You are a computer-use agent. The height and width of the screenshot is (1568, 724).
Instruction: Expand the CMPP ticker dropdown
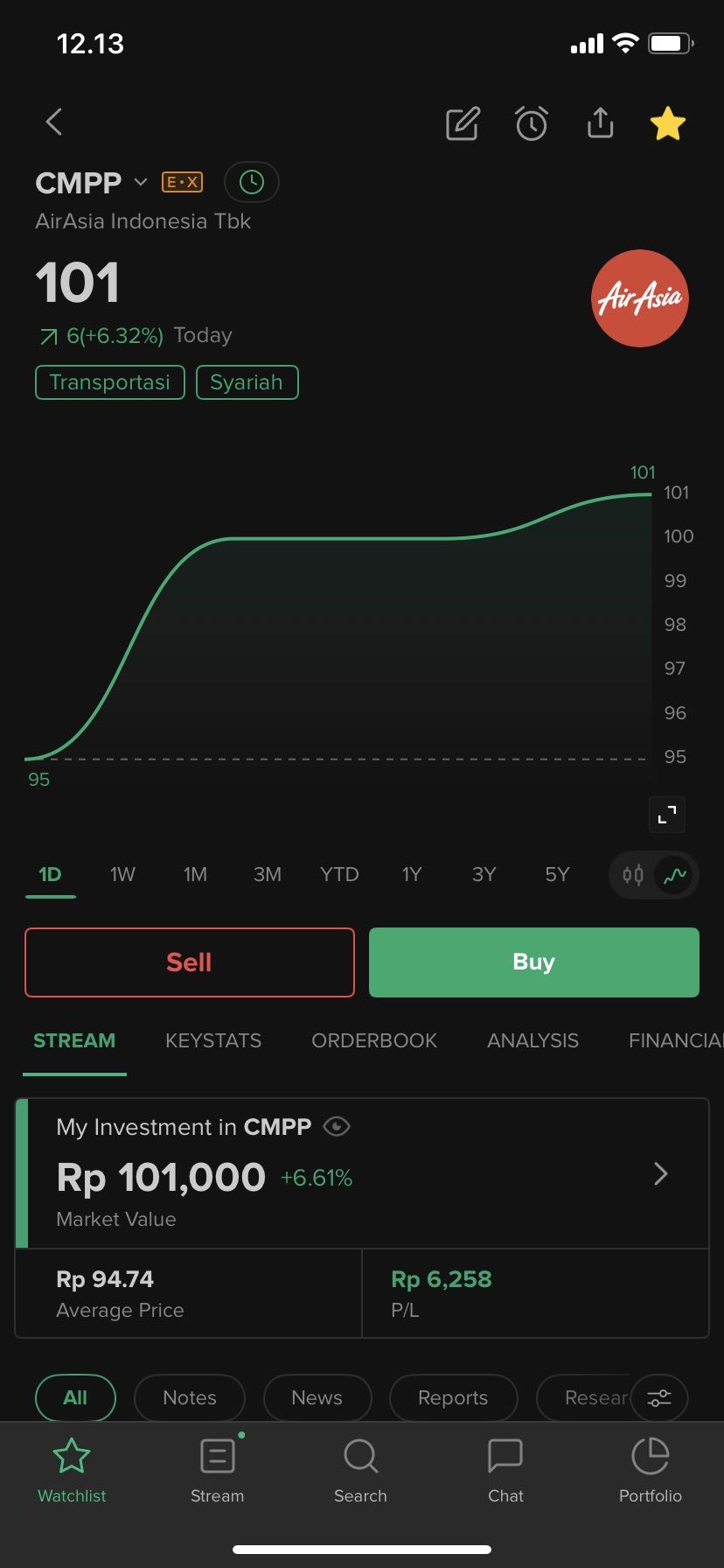[x=140, y=182]
